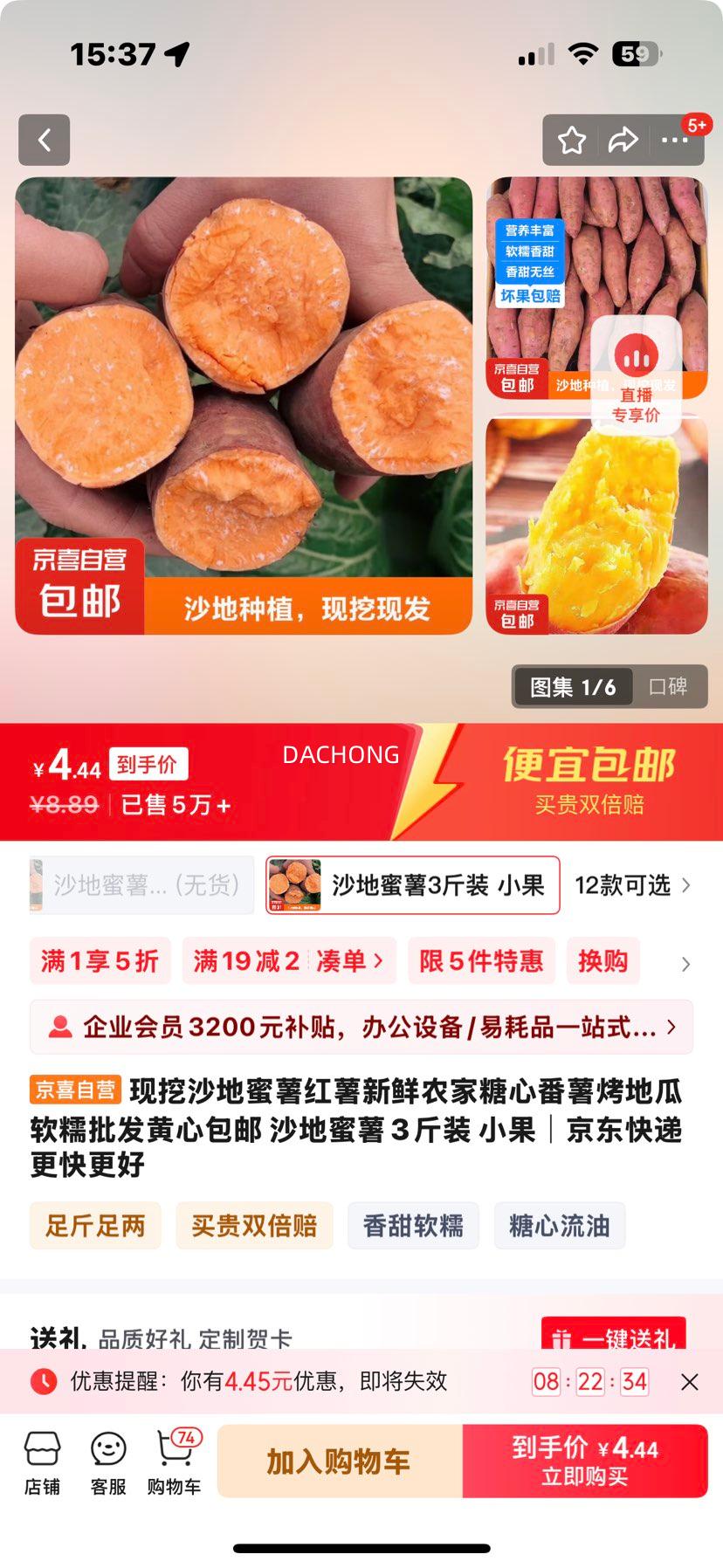Favorite this product with the star icon

click(572, 140)
